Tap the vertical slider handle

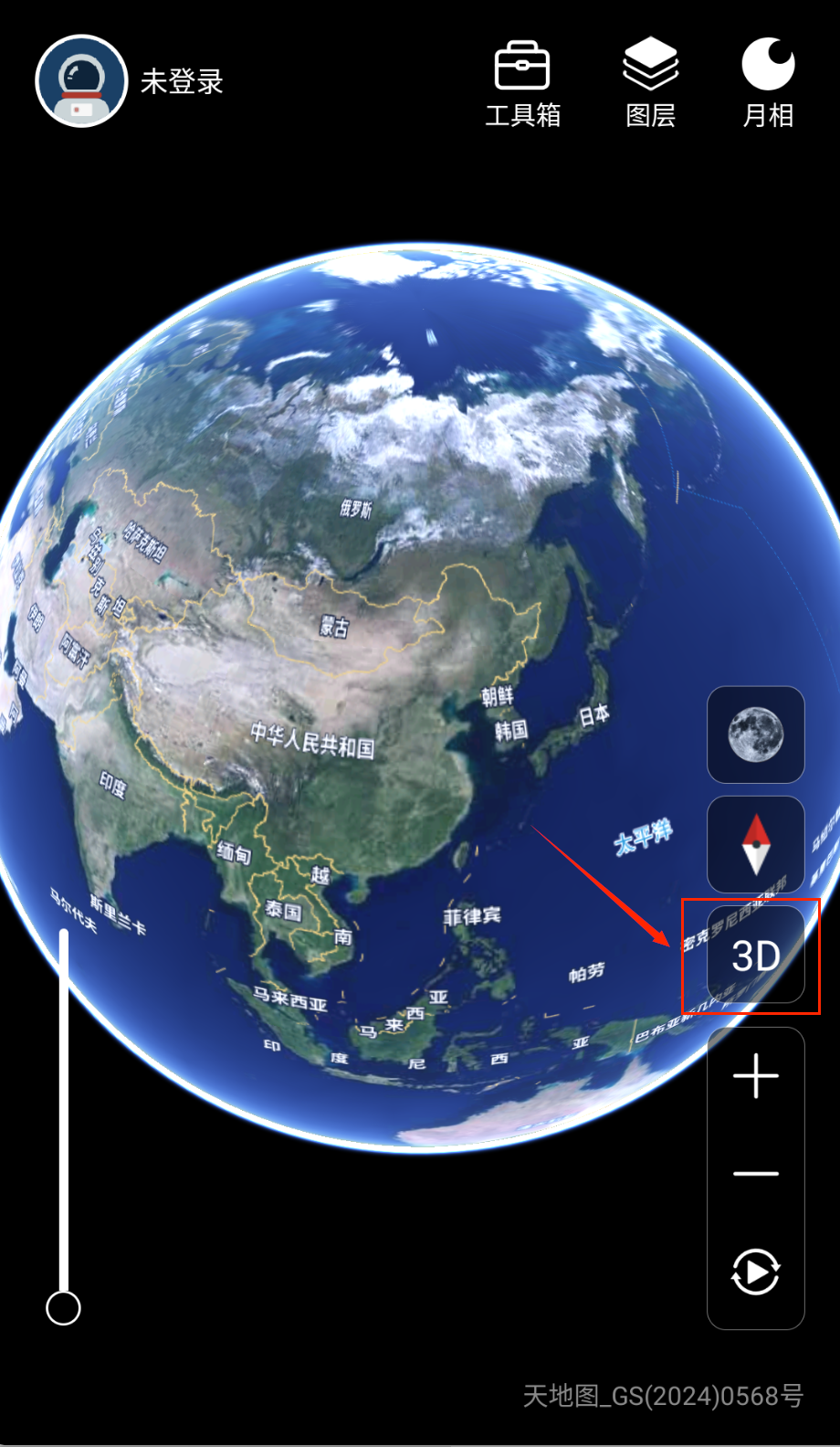pyautogui.click(x=63, y=1307)
